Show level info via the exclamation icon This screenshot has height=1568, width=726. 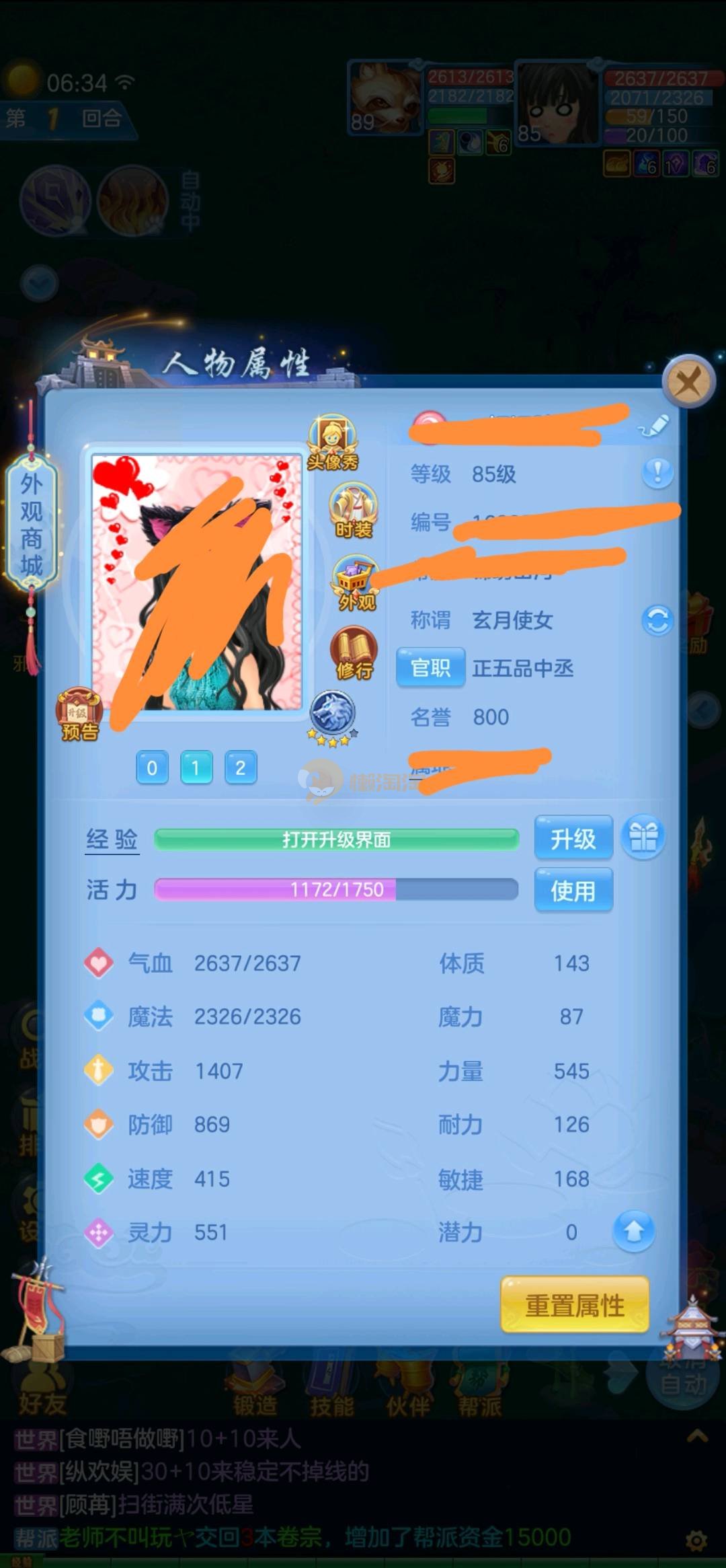pos(657,473)
